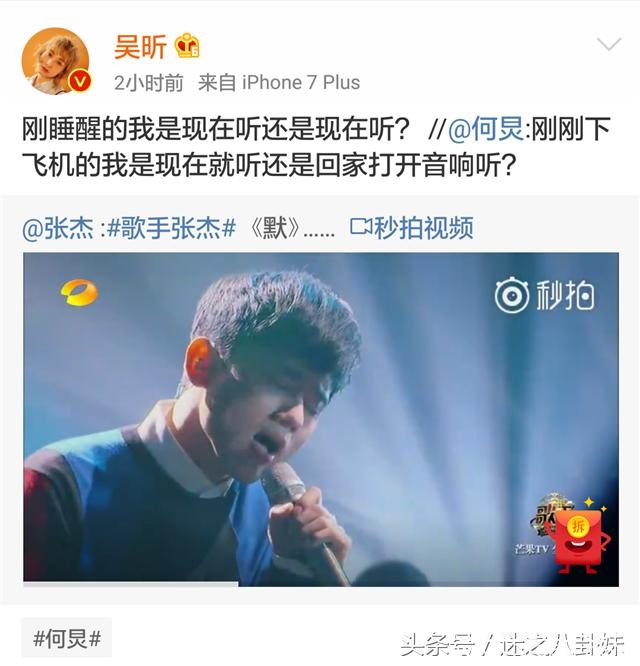Visit the @张杰 profile link

tap(60, 228)
